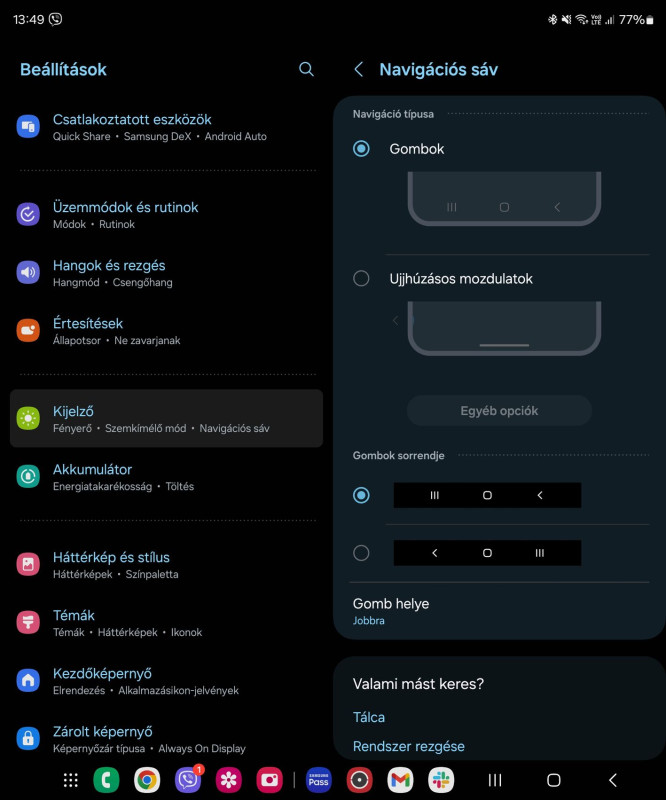Open Értesítések settings
This screenshot has height=800, width=666.
[88, 330]
